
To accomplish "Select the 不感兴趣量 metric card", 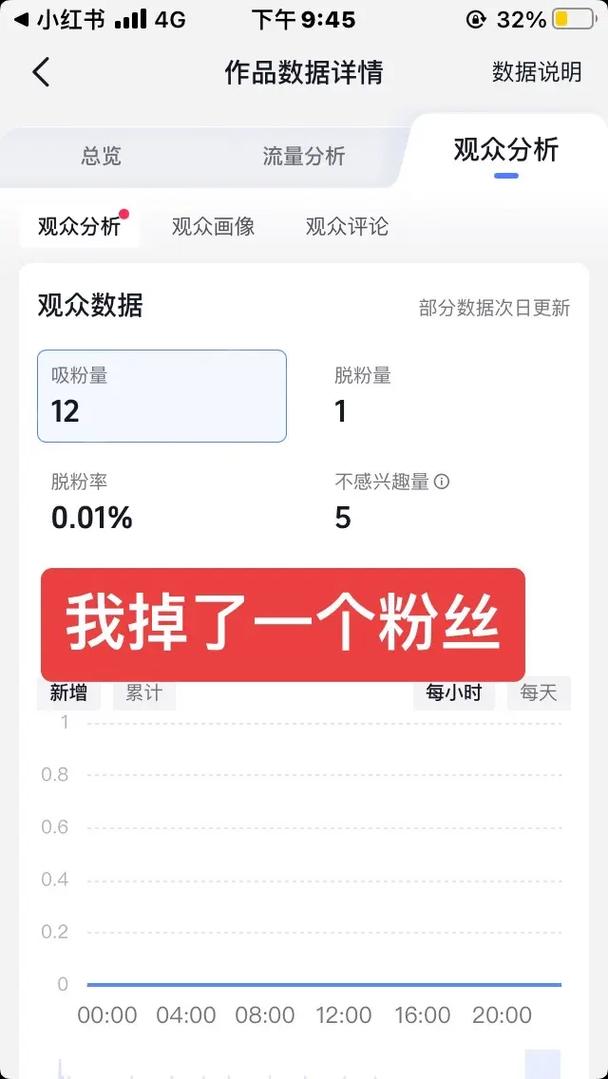I will [x=440, y=502].
